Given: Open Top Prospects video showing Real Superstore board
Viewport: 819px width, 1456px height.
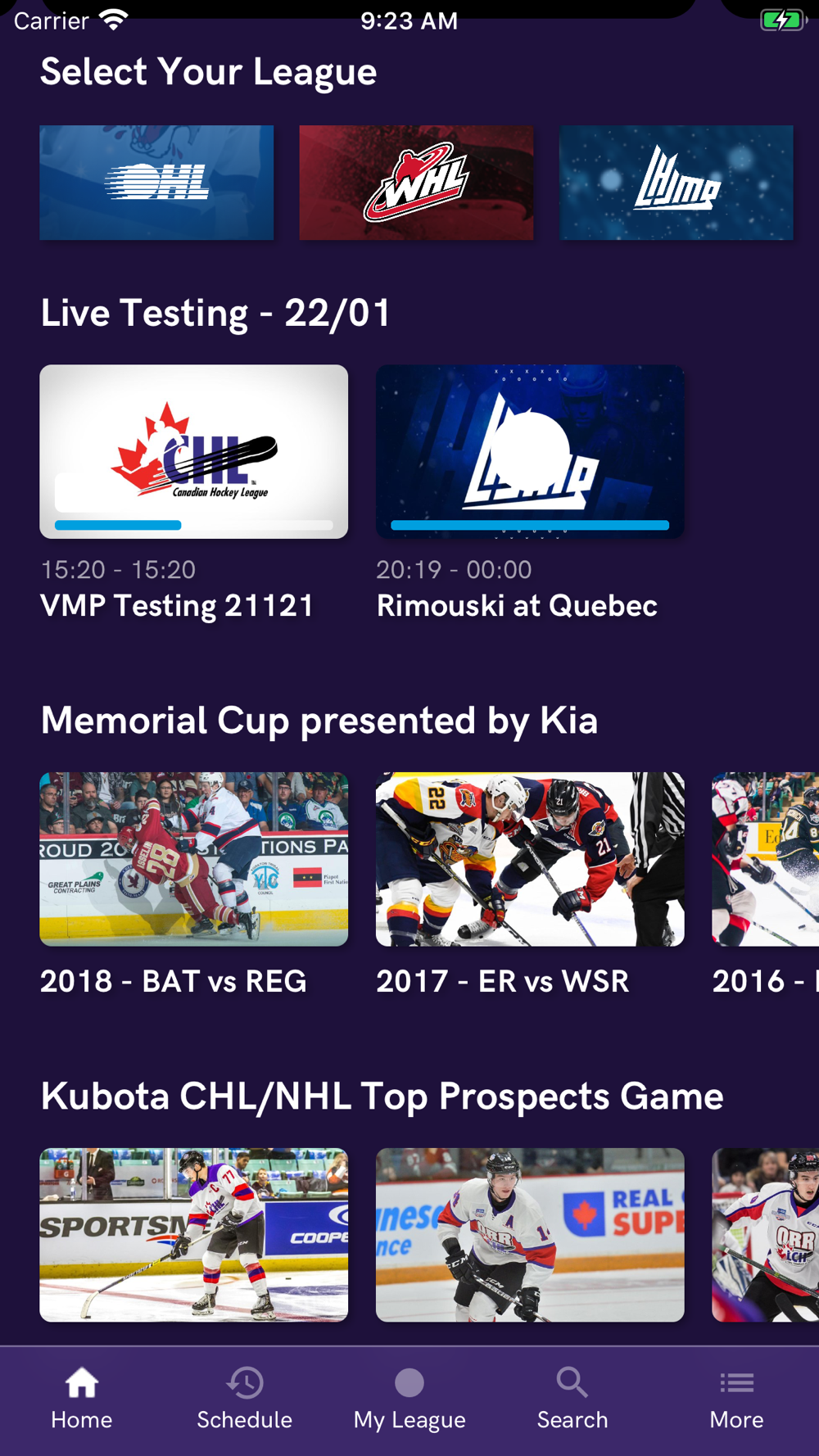Looking at the screenshot, I should 530,1235.
